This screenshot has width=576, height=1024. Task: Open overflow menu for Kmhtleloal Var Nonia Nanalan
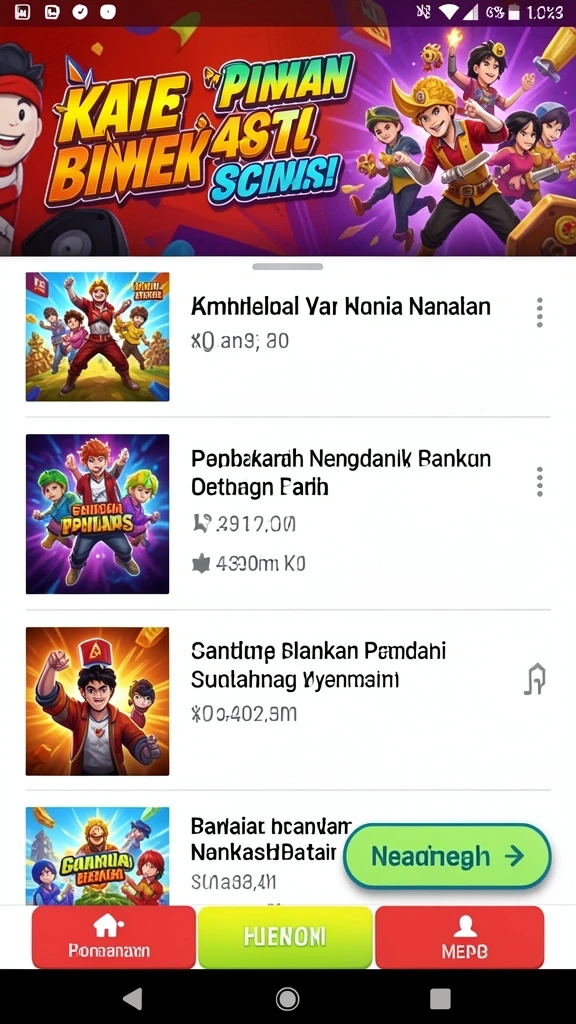[x=539, y=312]
